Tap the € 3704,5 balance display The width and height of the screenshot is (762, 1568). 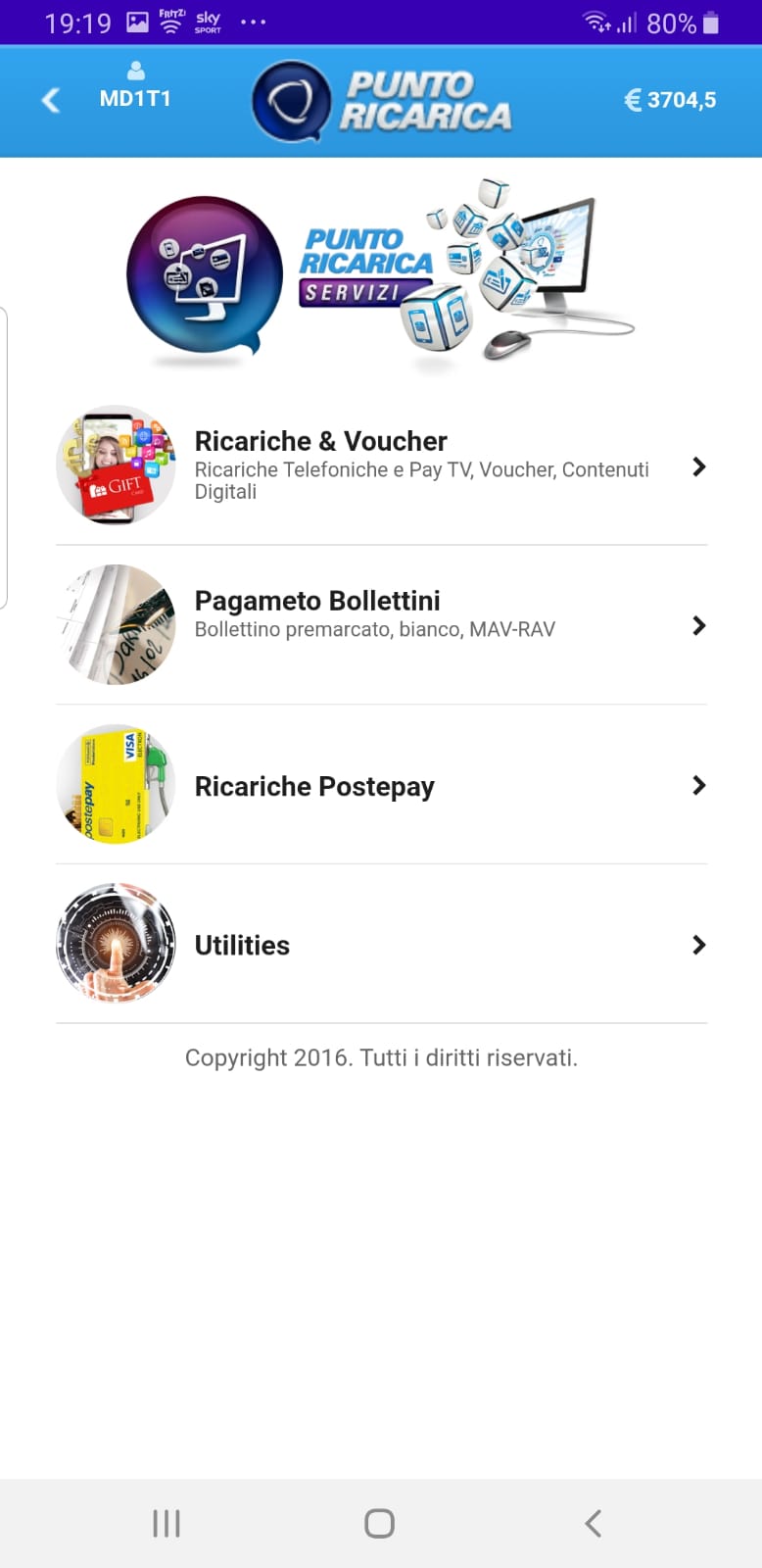(670, 100)
